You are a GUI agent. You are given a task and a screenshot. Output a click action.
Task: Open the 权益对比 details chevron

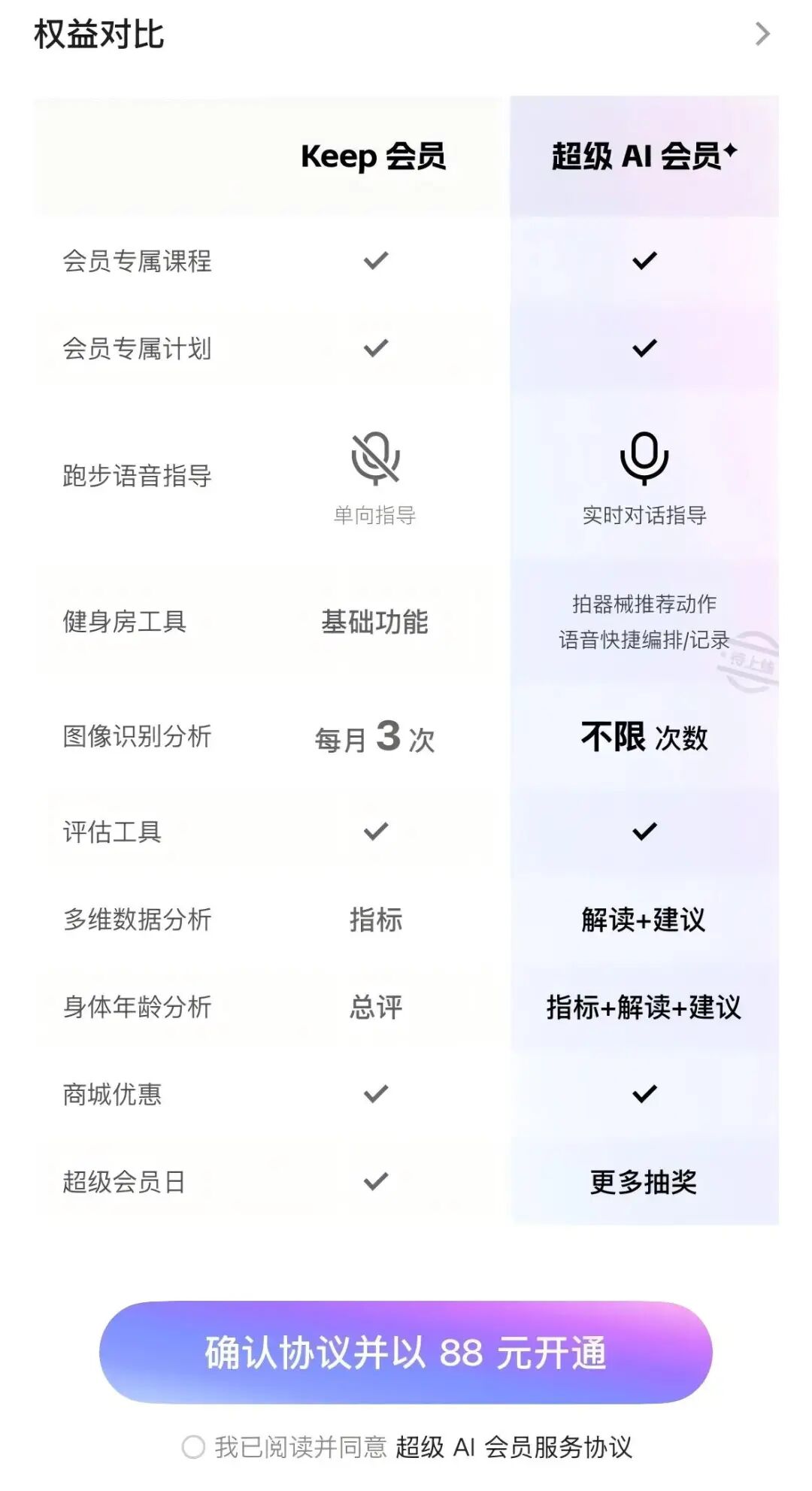[x=762, y=34]
